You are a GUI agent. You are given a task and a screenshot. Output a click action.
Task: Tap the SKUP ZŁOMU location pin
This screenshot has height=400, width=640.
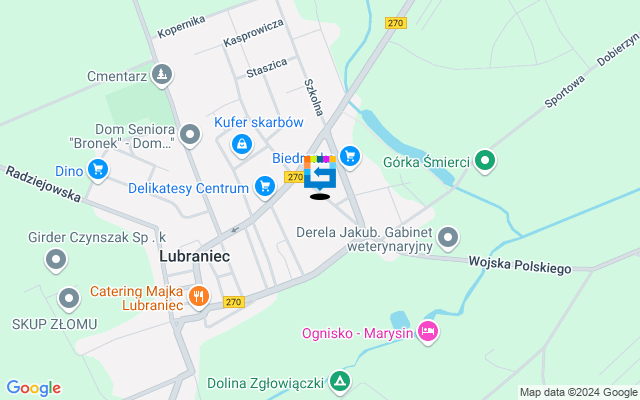point(69,298)
